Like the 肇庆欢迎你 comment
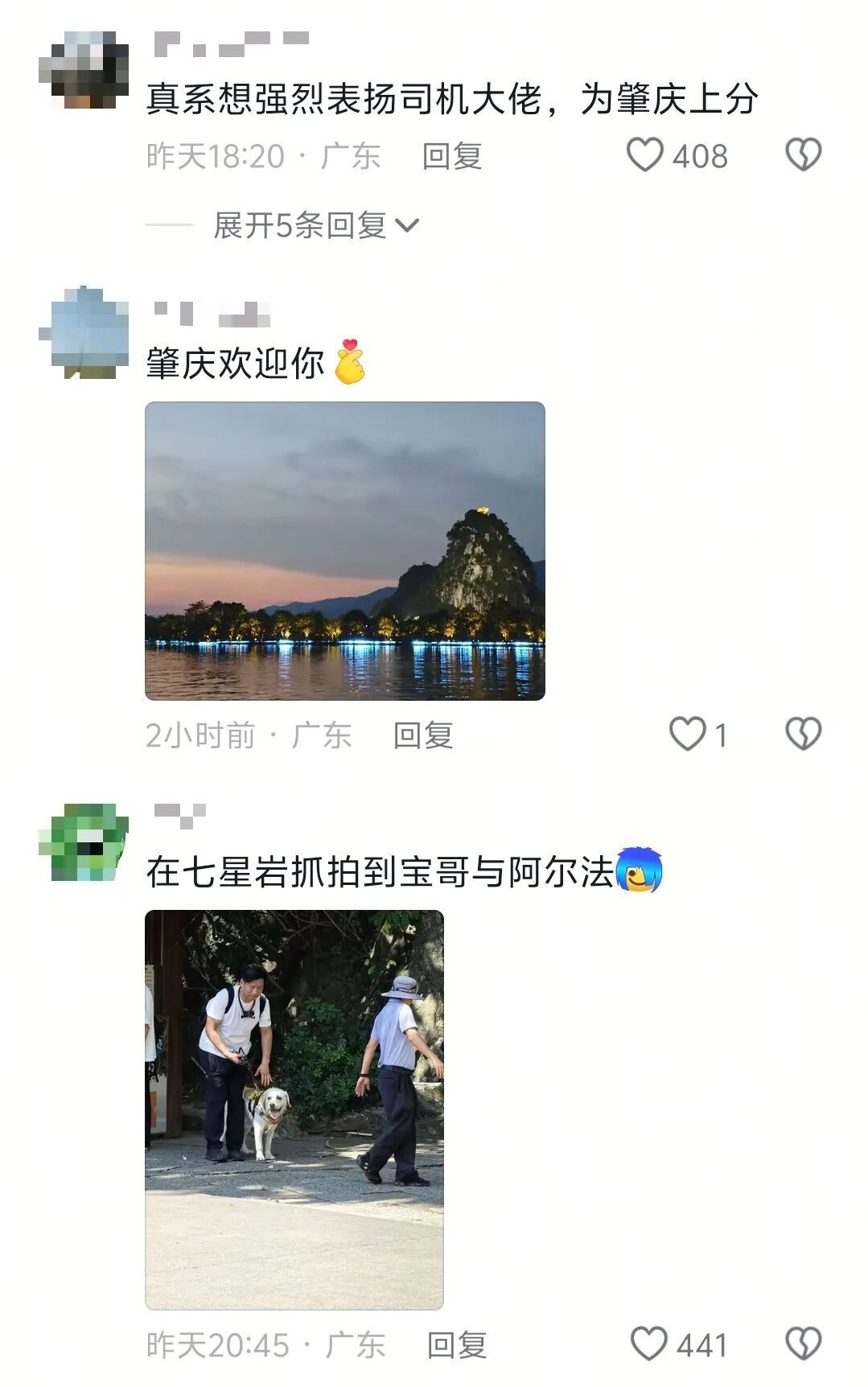The image size is (868, 1387). coord(688,734)
